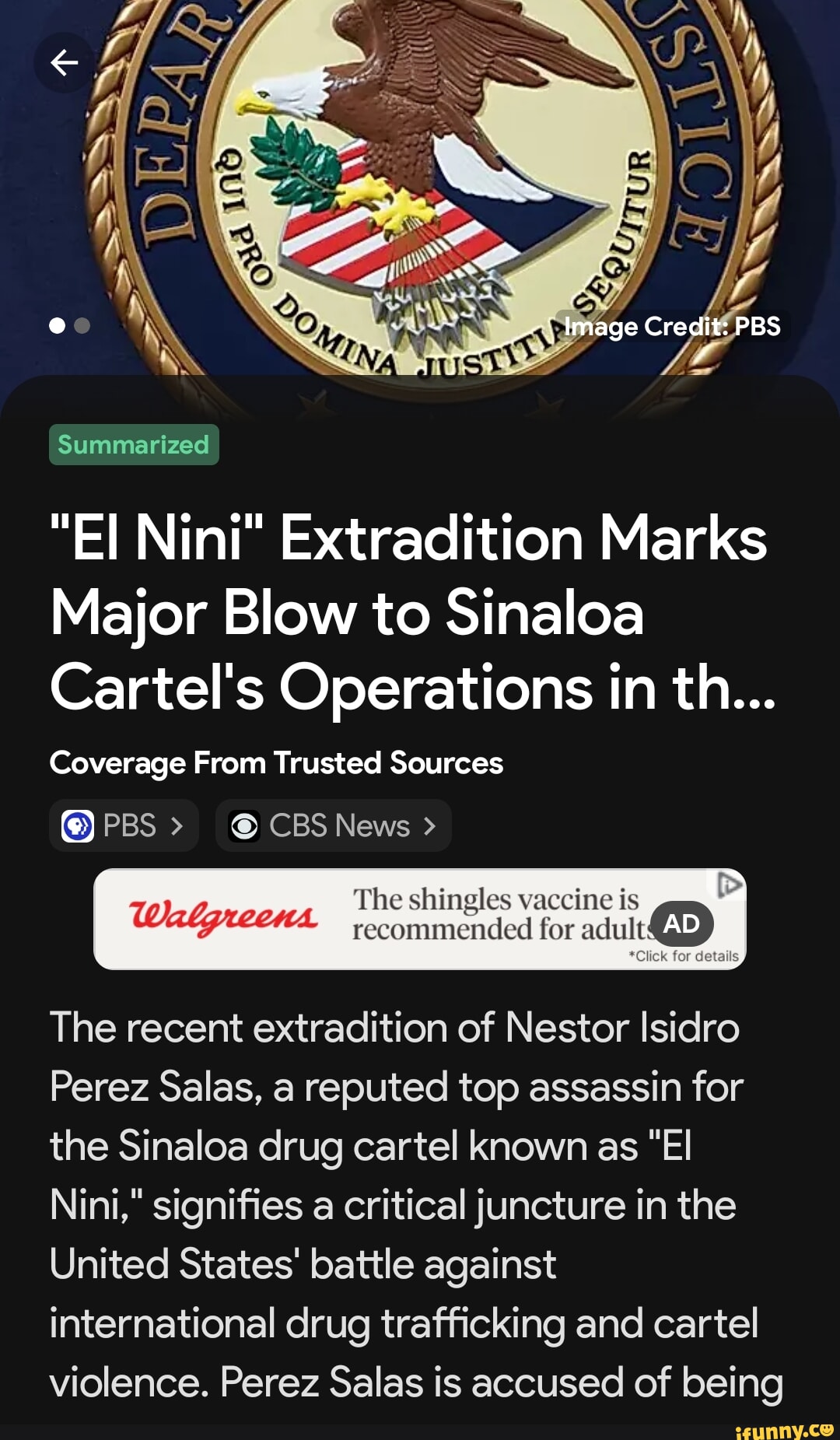840x1440 pixels.
Task: Open the Walgreens shingles vaccine ad
Action: pos(420,919)
